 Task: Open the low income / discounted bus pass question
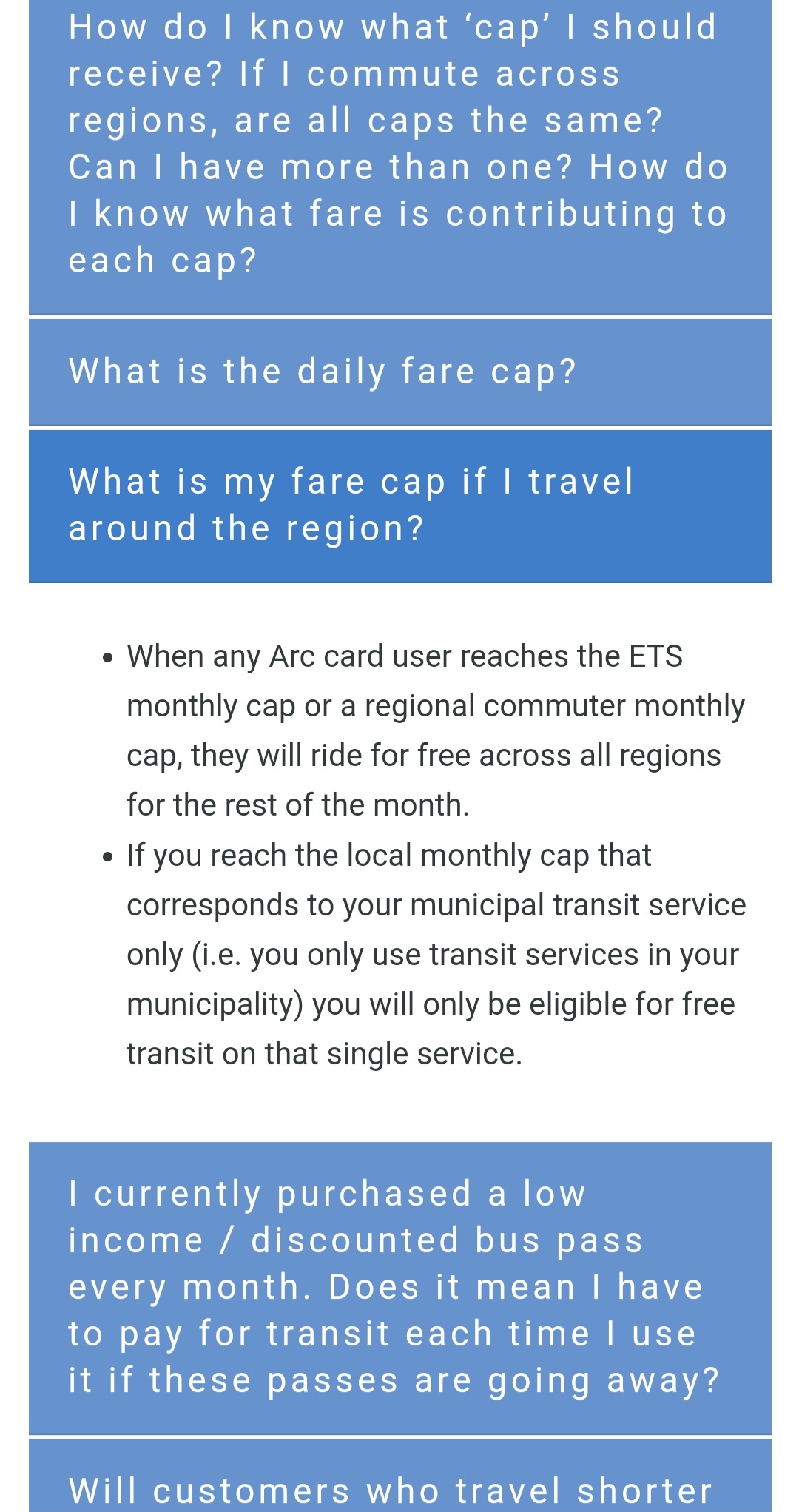coord(399,1287)
